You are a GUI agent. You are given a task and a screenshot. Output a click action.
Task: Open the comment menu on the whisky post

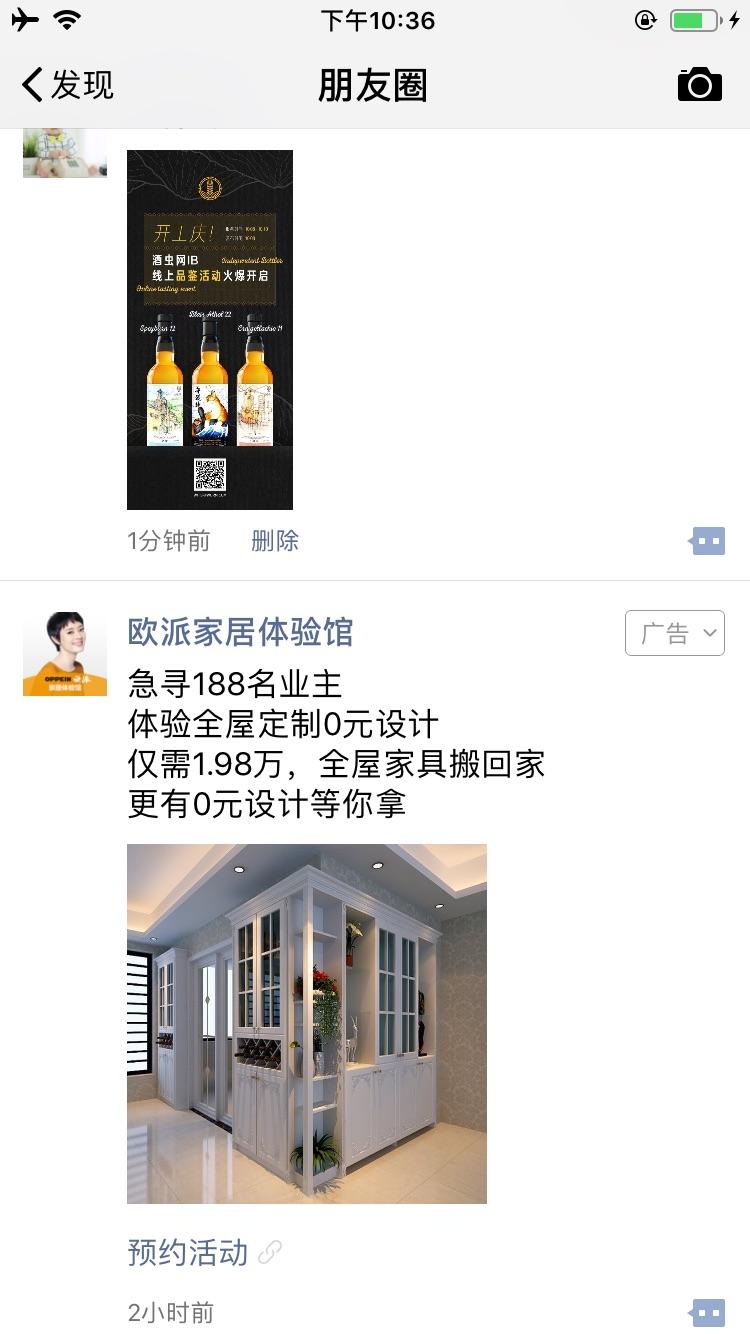point(707,540)
